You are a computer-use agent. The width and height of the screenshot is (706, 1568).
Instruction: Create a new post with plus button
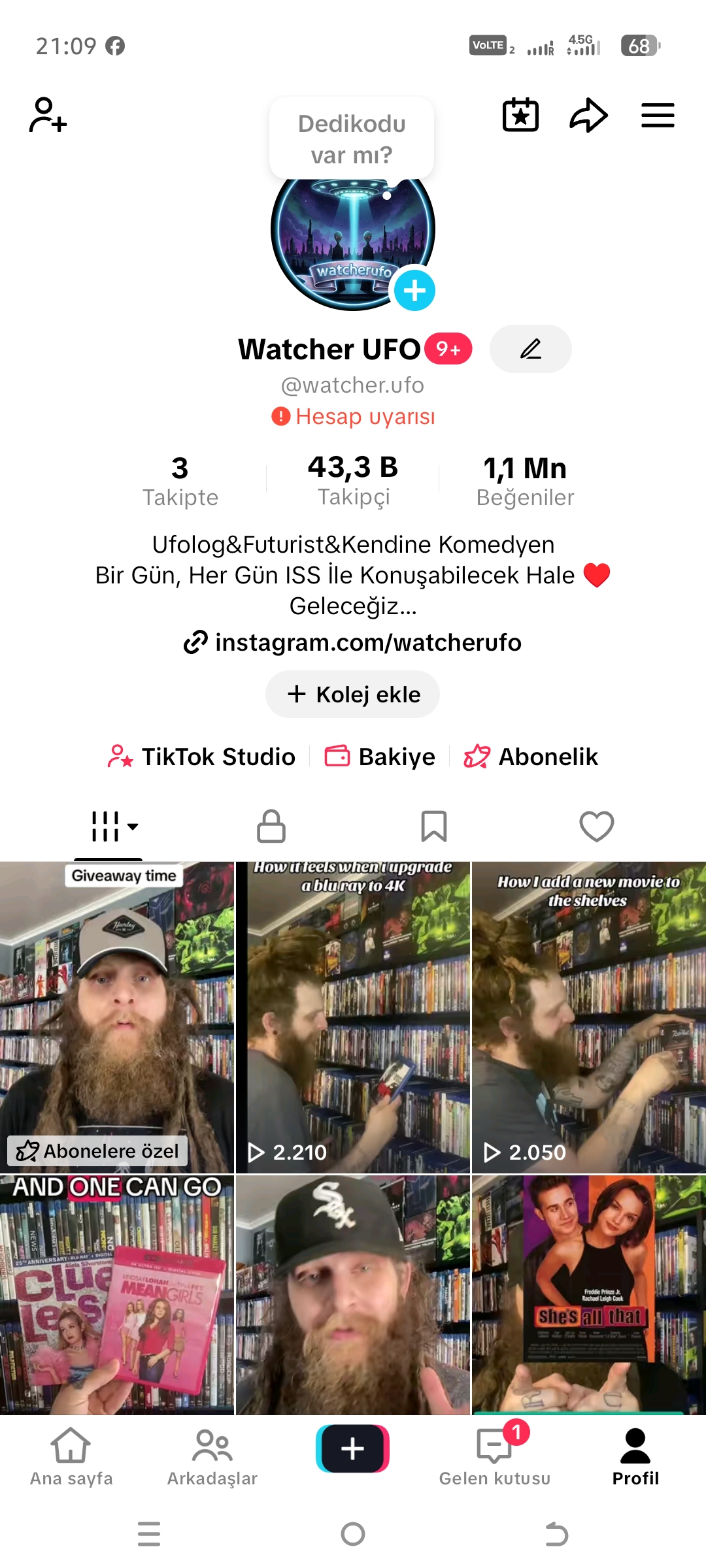point(353,1448)
